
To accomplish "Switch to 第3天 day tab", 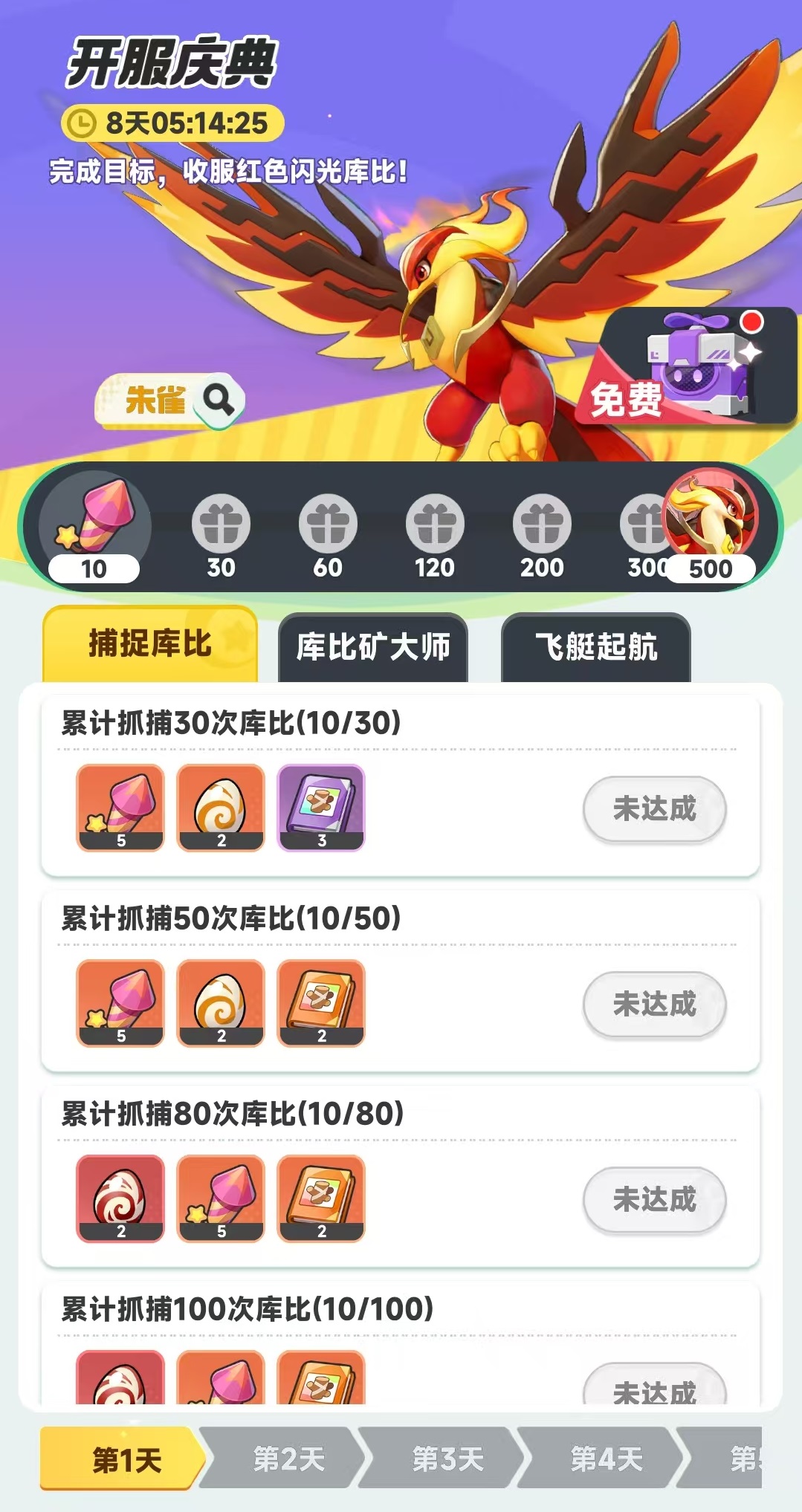I will pyautogui.click(x=447, y=1459).
